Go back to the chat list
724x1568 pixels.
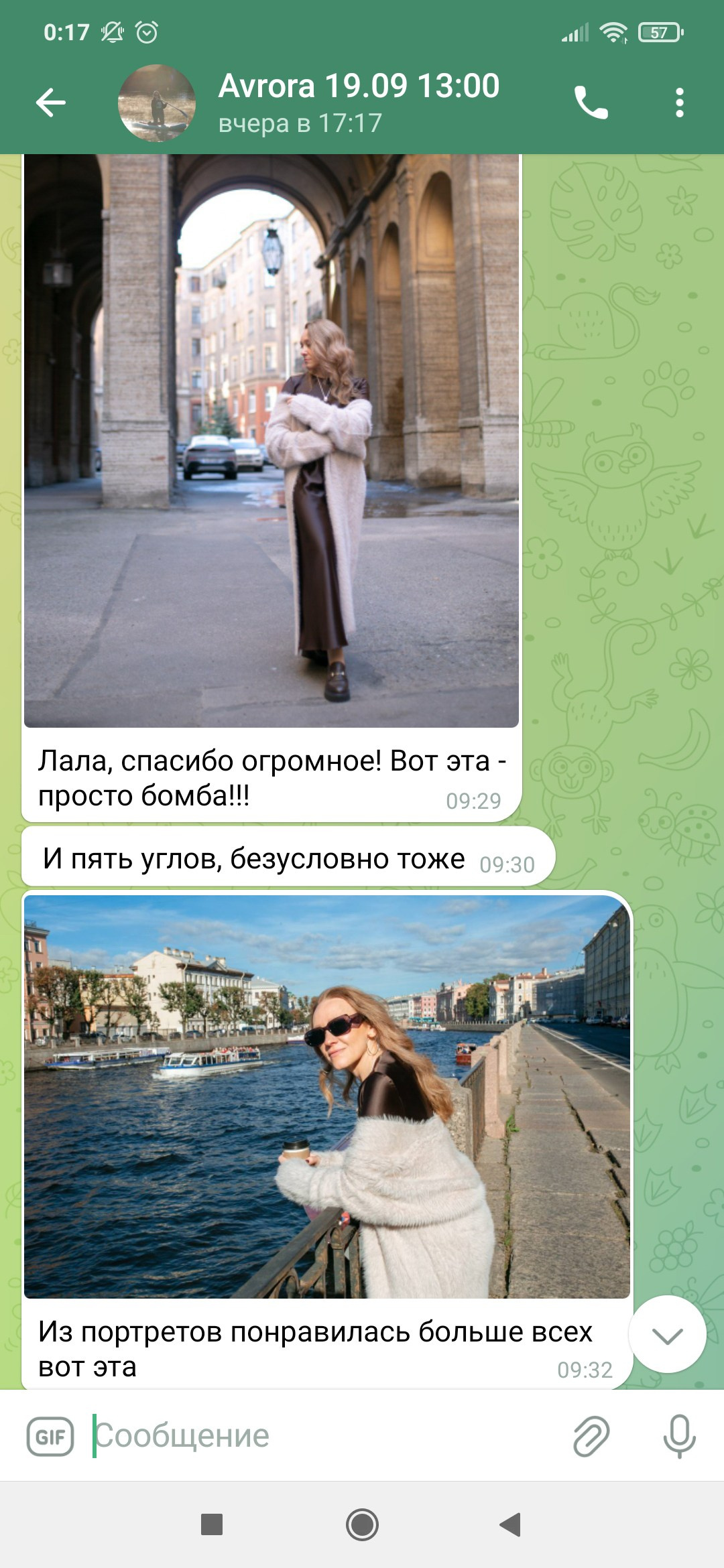click(x=51, y=103)
